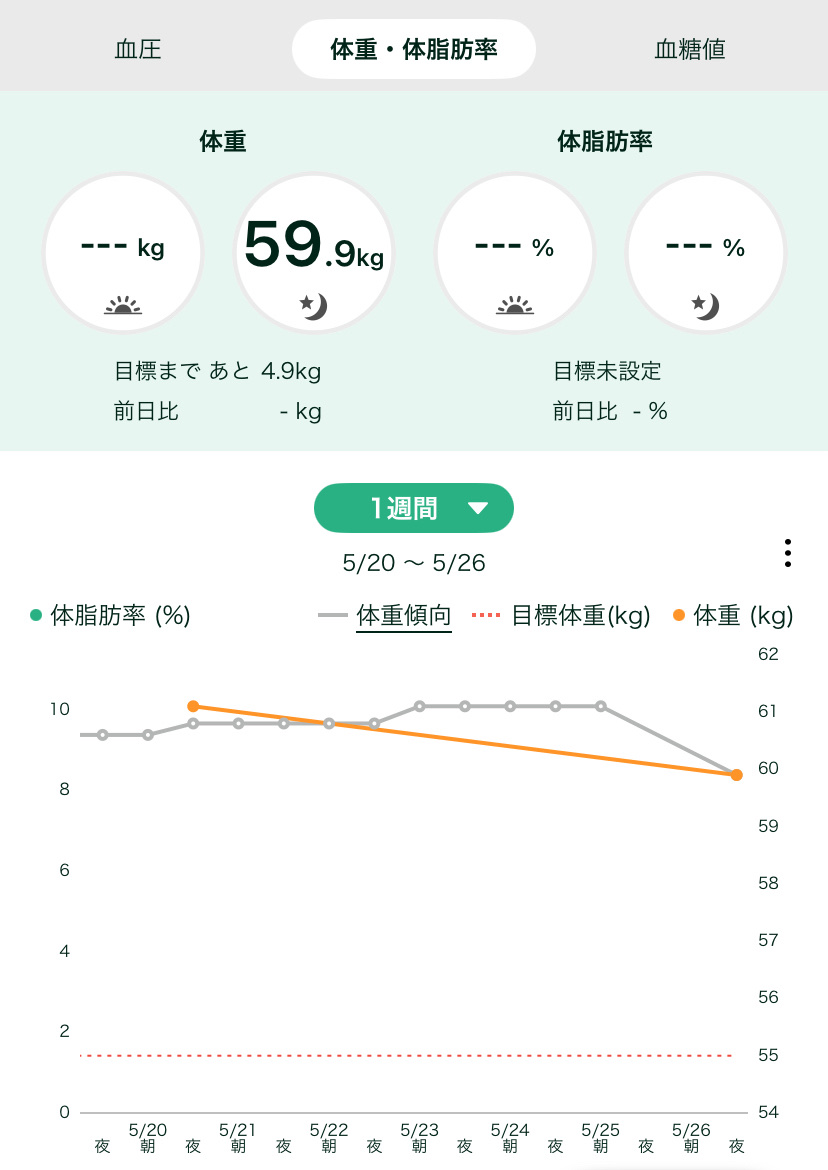Click the green 体脂肪率 legend dot icon

pos(36,616)
